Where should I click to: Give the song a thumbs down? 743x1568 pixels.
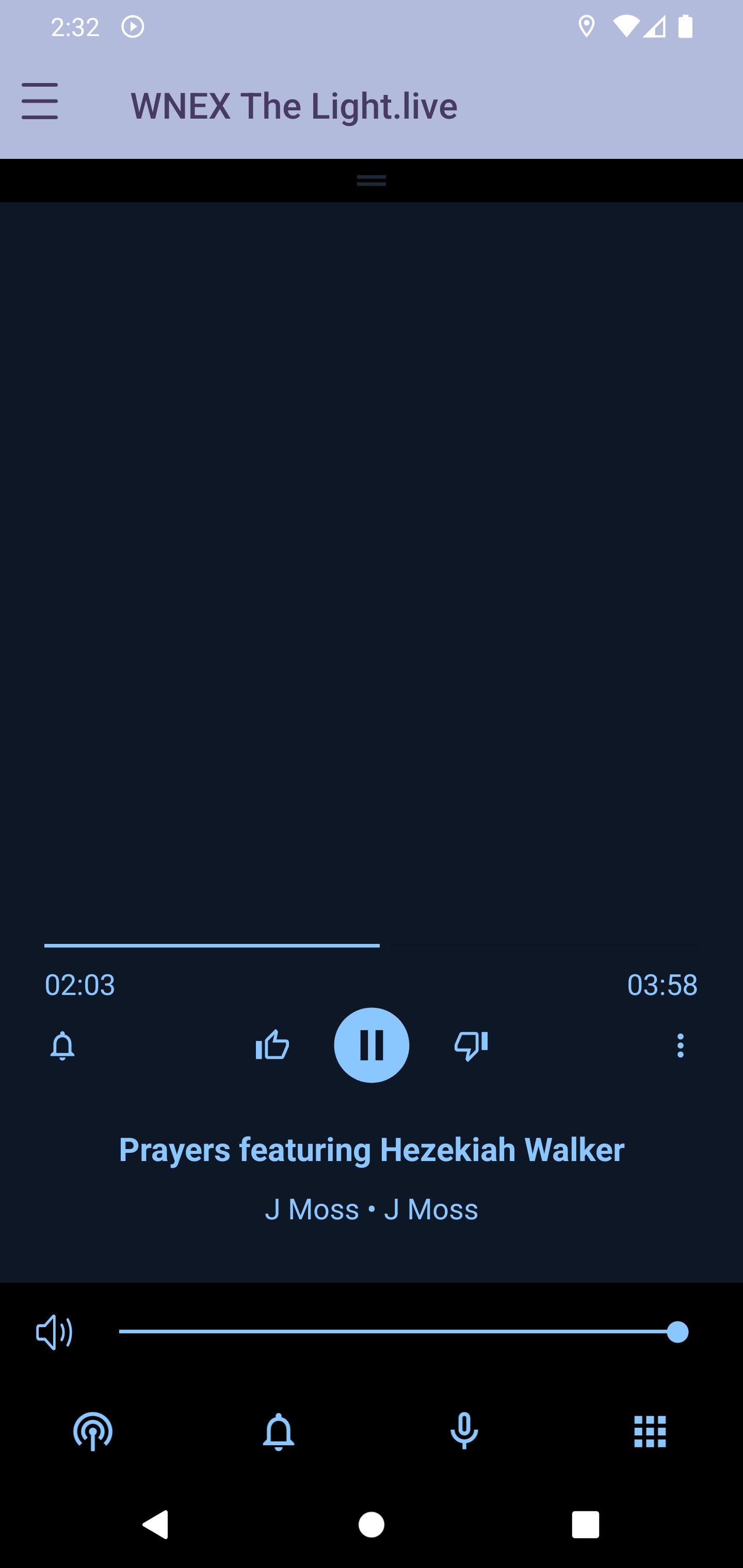point(471,1047)
